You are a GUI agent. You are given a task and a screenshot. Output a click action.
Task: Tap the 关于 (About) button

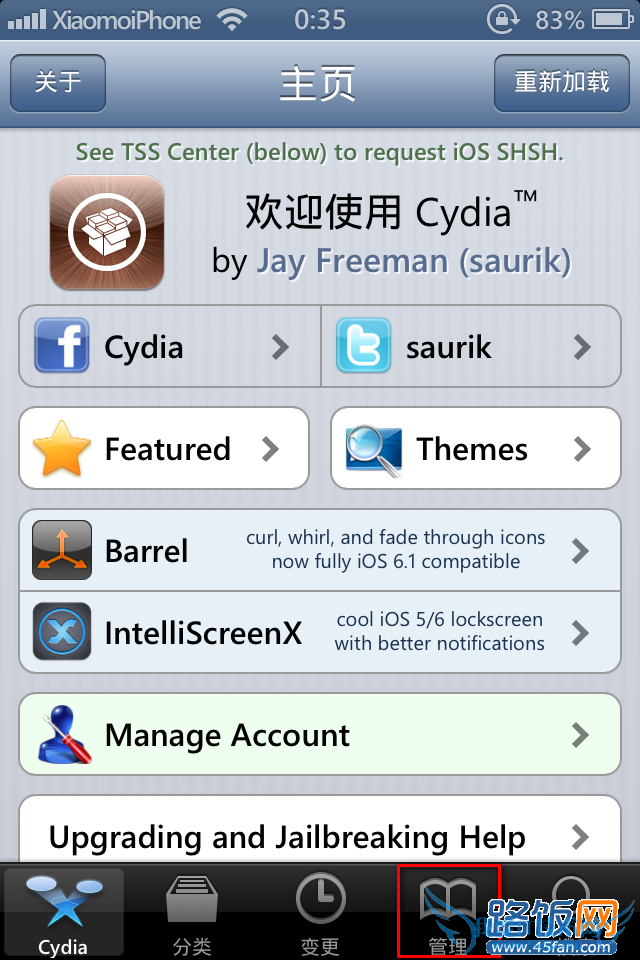pos(58,82)
